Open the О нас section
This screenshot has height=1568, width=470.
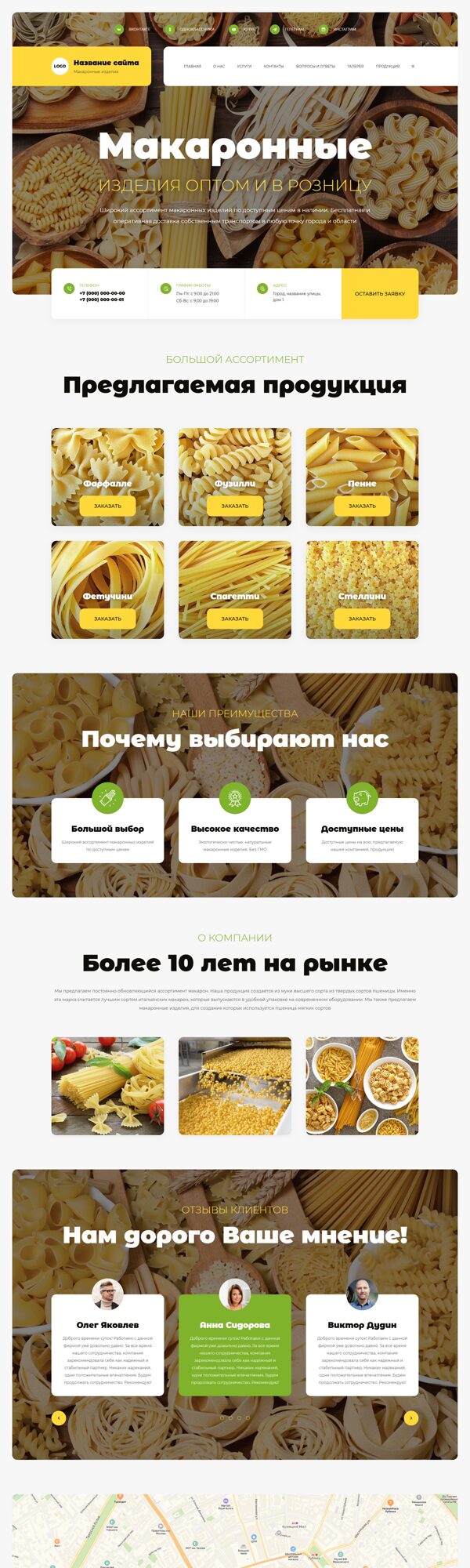coord(219,67)
